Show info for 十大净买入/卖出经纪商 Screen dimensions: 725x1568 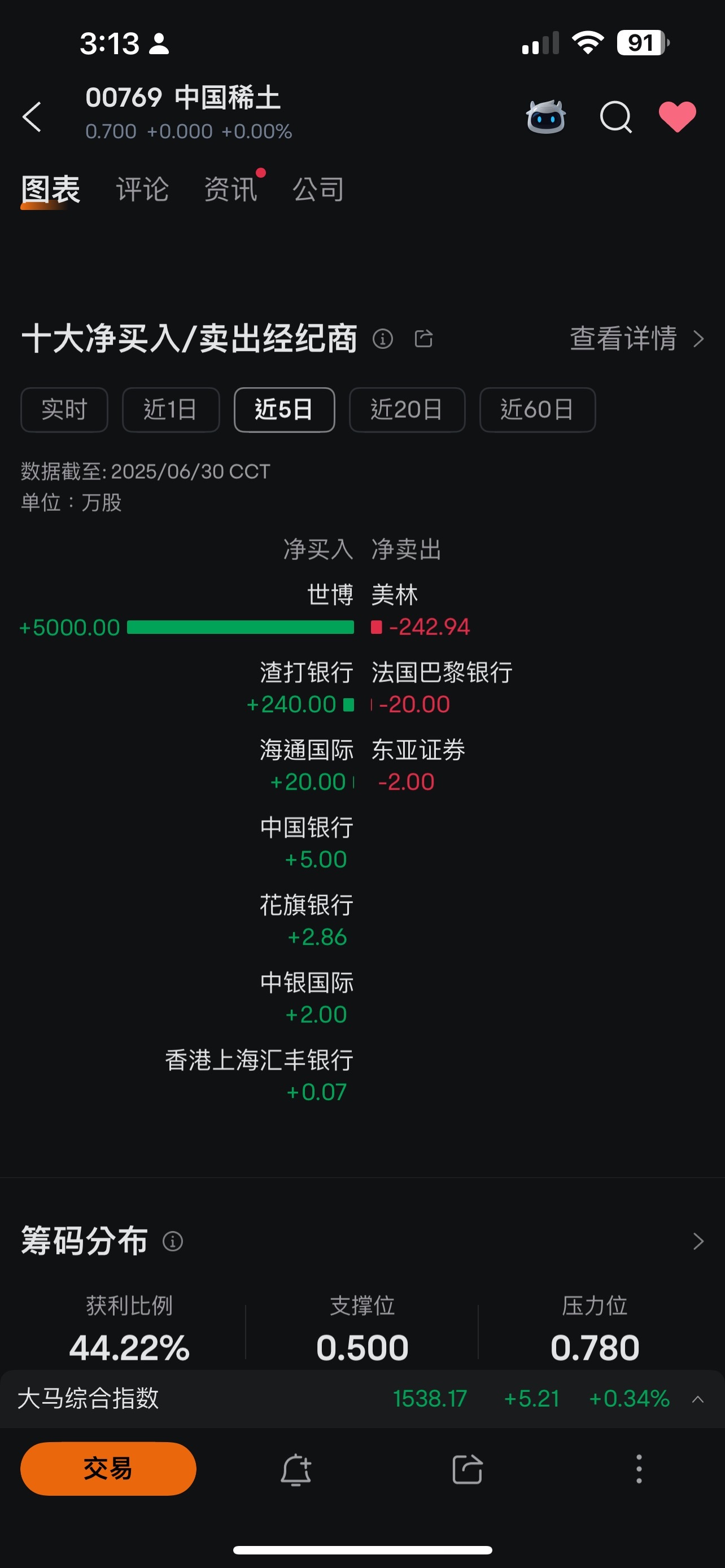[x=383, y=339]
